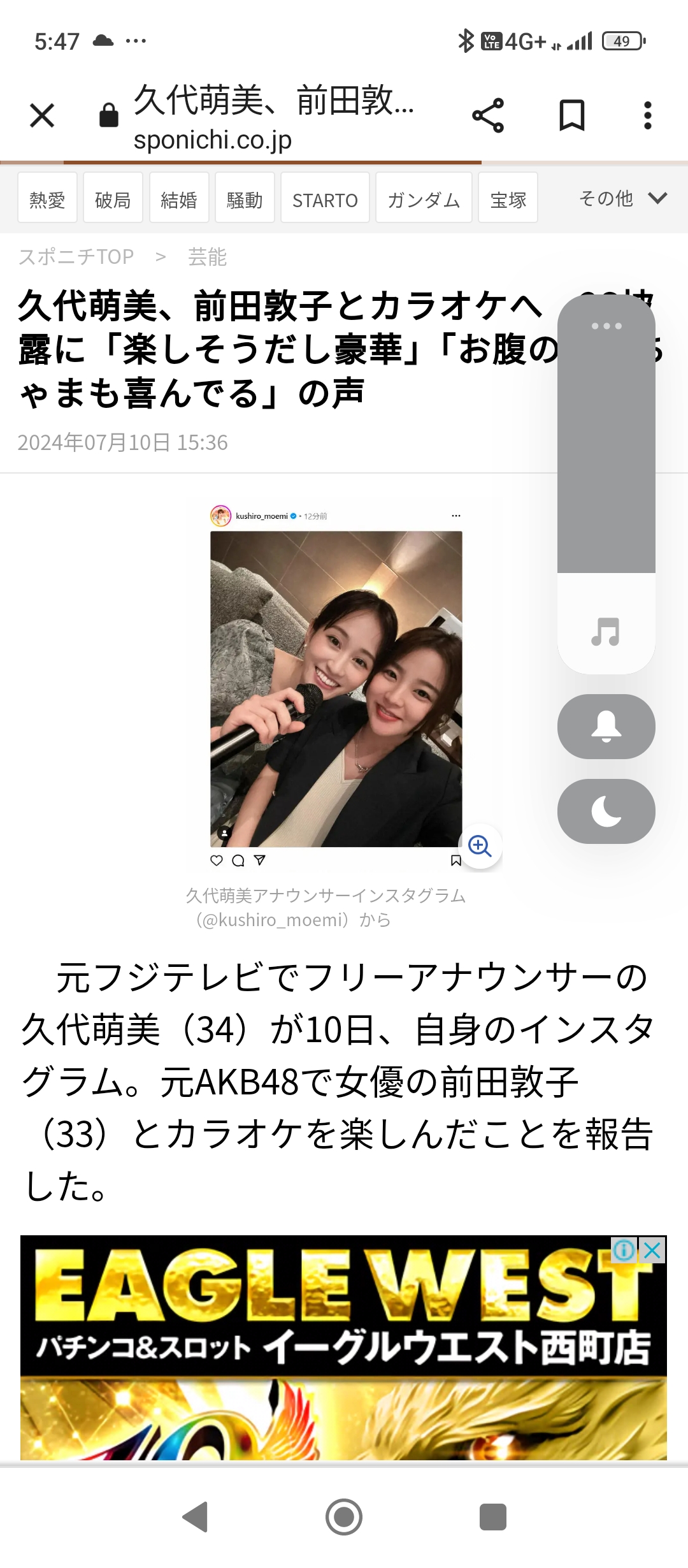The height and width of the screenshot is (1568, 688).
Task: Open the 宝塚 topic chip
Action: [x=508, y=200]
